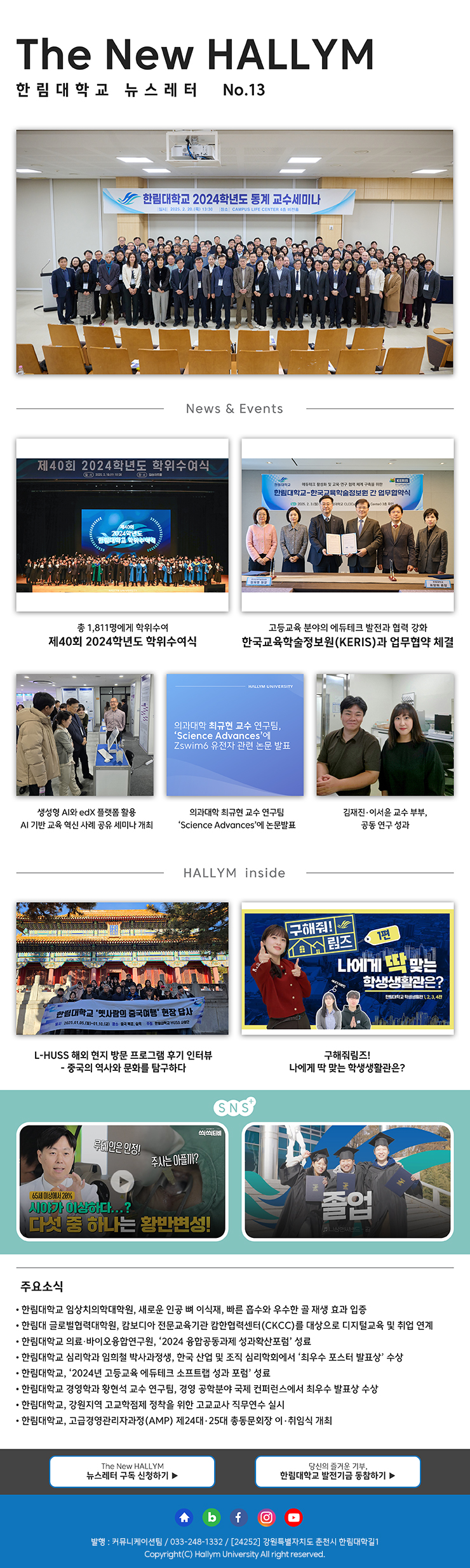The image size is (470, 1568).
Task: Visit the Facebook page icon
Action: (238, 1517)
